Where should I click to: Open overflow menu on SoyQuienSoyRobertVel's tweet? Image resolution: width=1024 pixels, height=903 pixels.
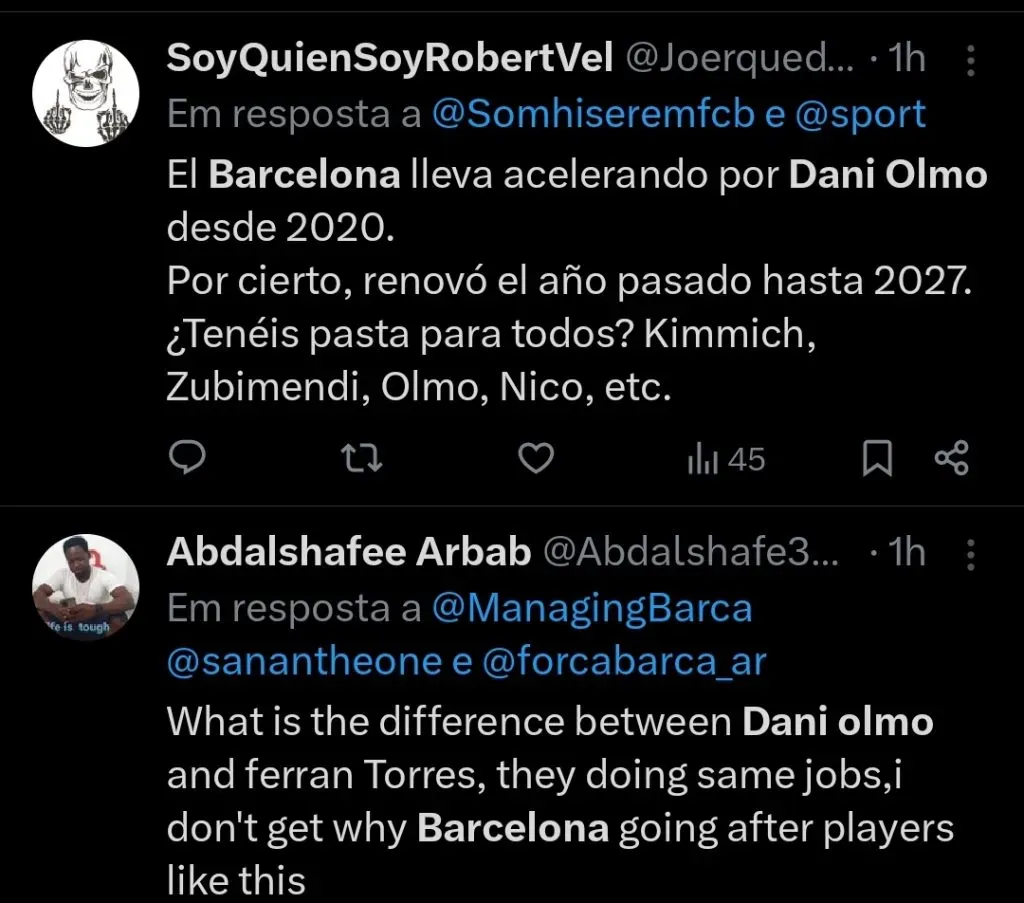coord(970,63)
